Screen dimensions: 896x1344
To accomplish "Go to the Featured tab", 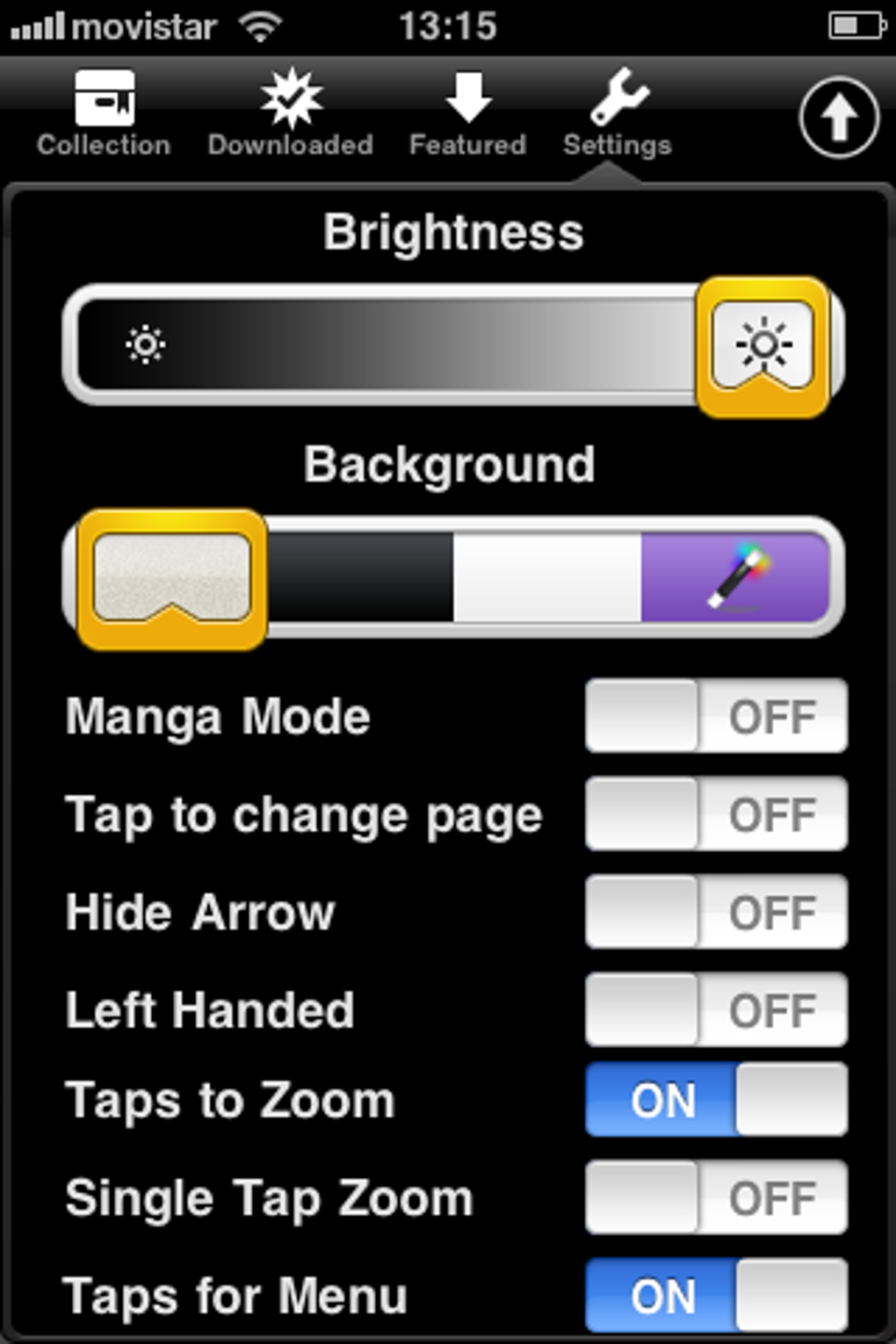I will [467, 114].
